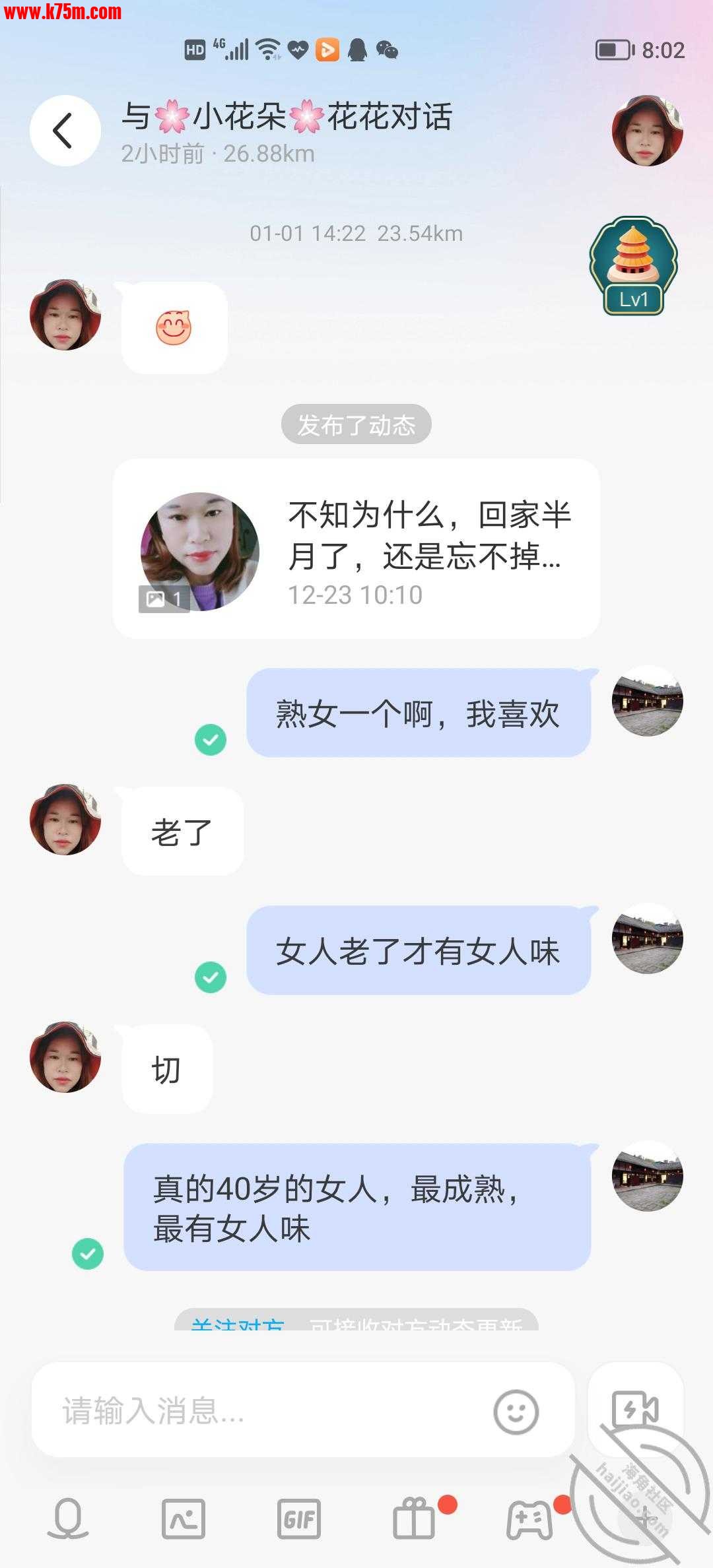Viewport: 713px width, 1568px height.
Task: View the sender avatar beside the "老了" message
Action: point(65,820)
